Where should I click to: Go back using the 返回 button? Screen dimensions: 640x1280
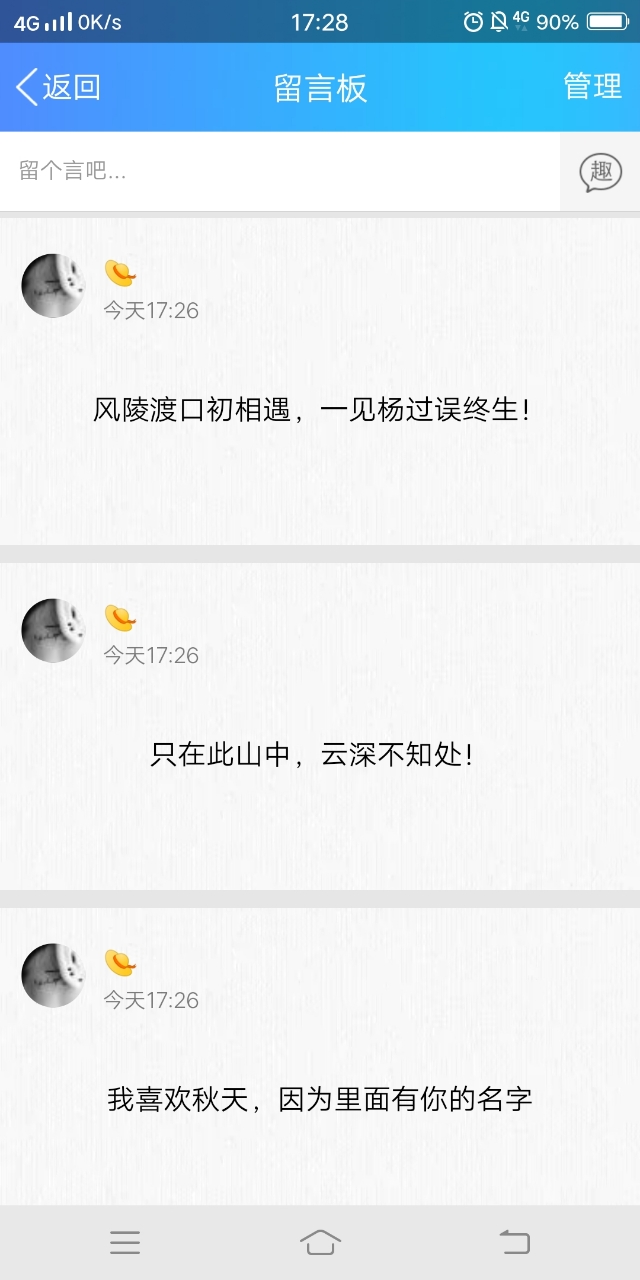point(59,87)
